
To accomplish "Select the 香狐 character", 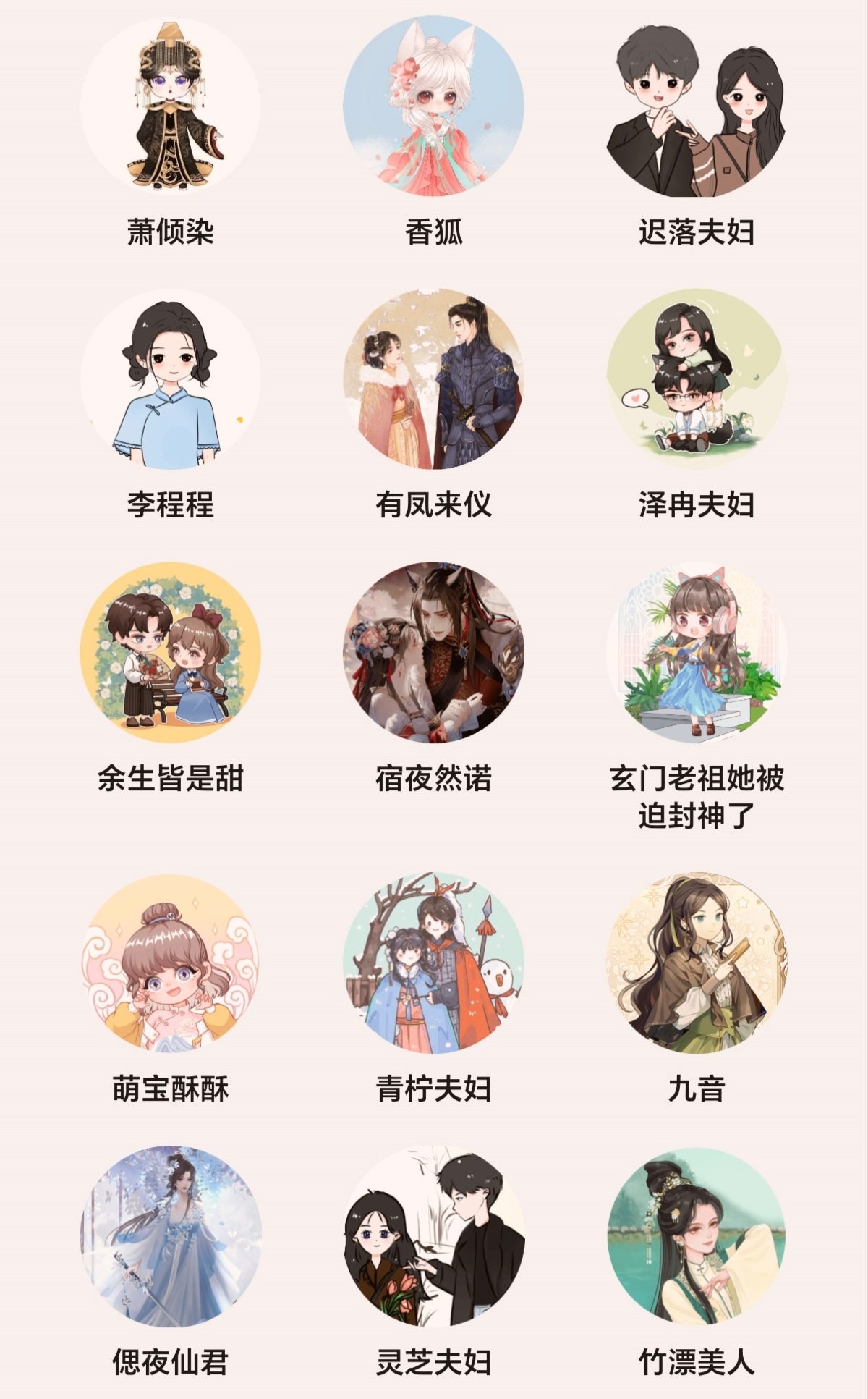I will tap(433, 106).
